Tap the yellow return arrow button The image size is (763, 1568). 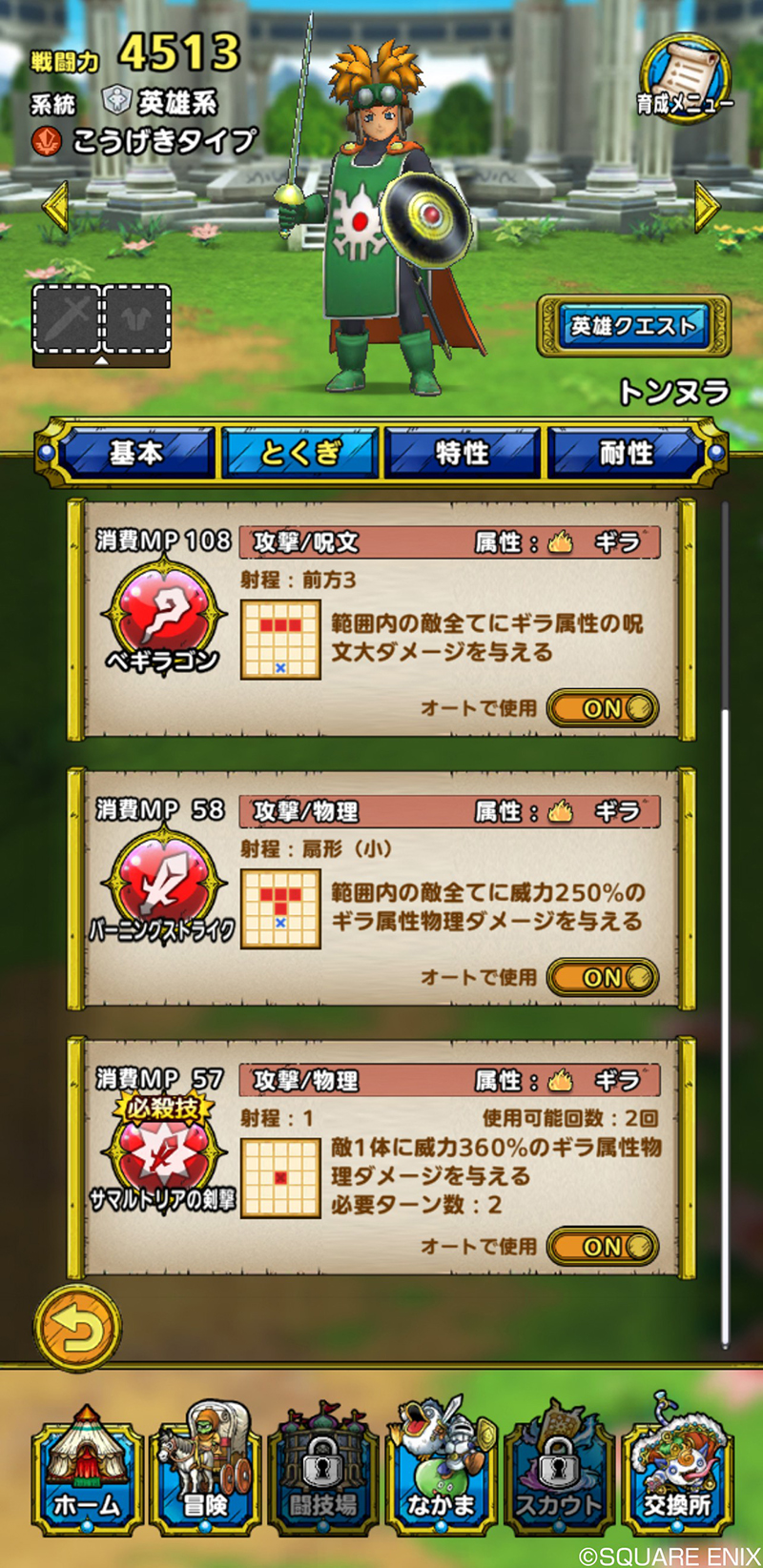click(77, 1327)
